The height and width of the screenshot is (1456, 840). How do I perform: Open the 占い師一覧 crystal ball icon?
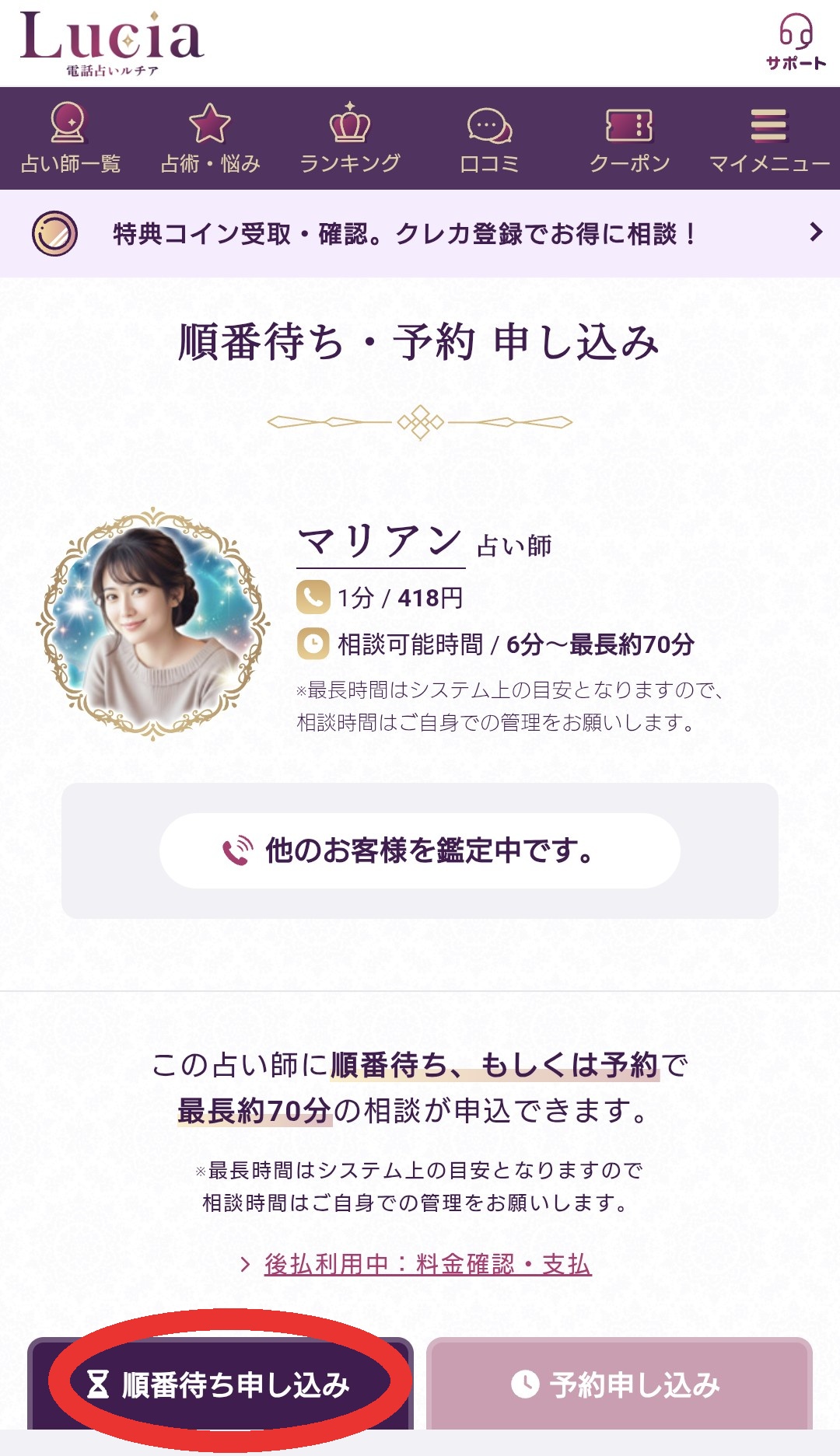(70, 122)
